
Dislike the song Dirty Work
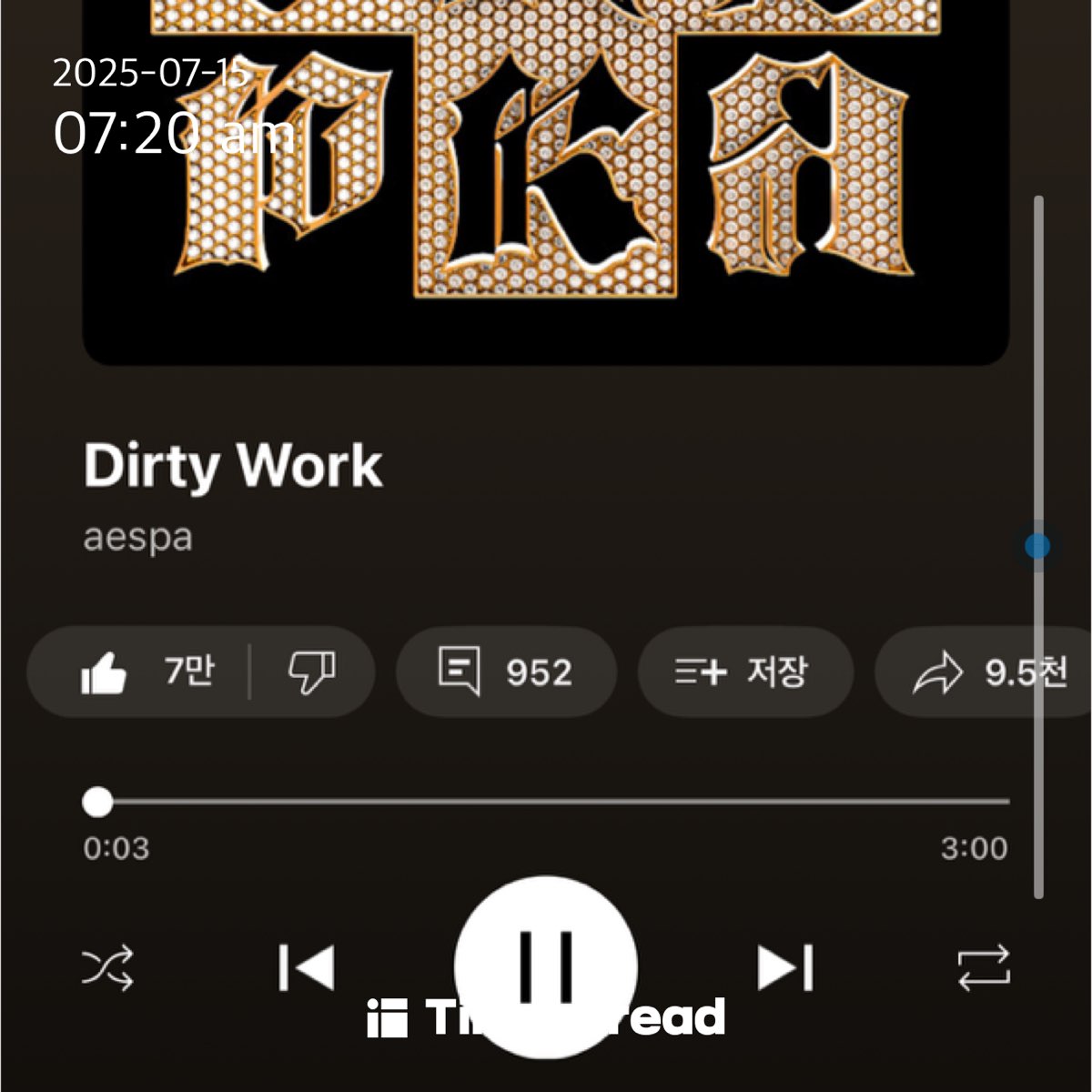311,672
